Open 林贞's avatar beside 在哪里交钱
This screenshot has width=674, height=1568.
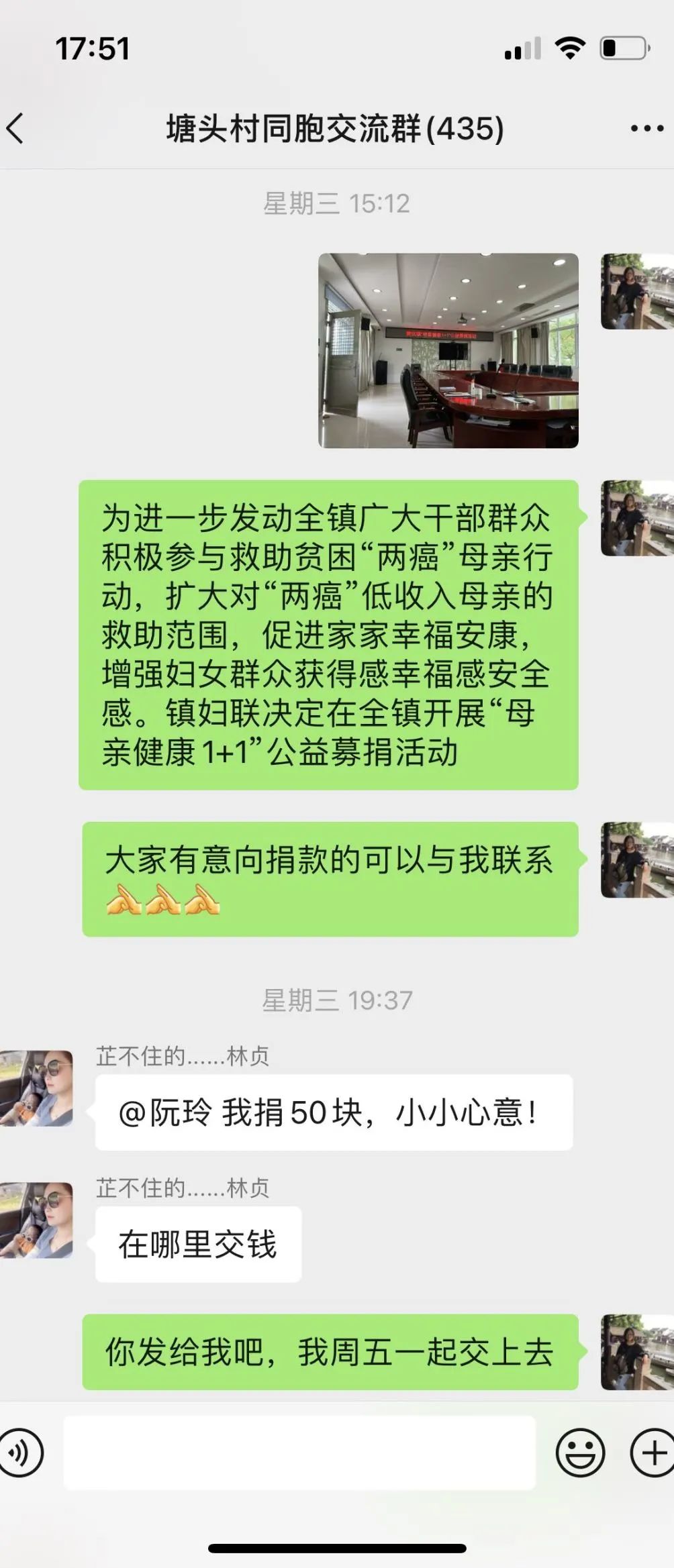37,1219
